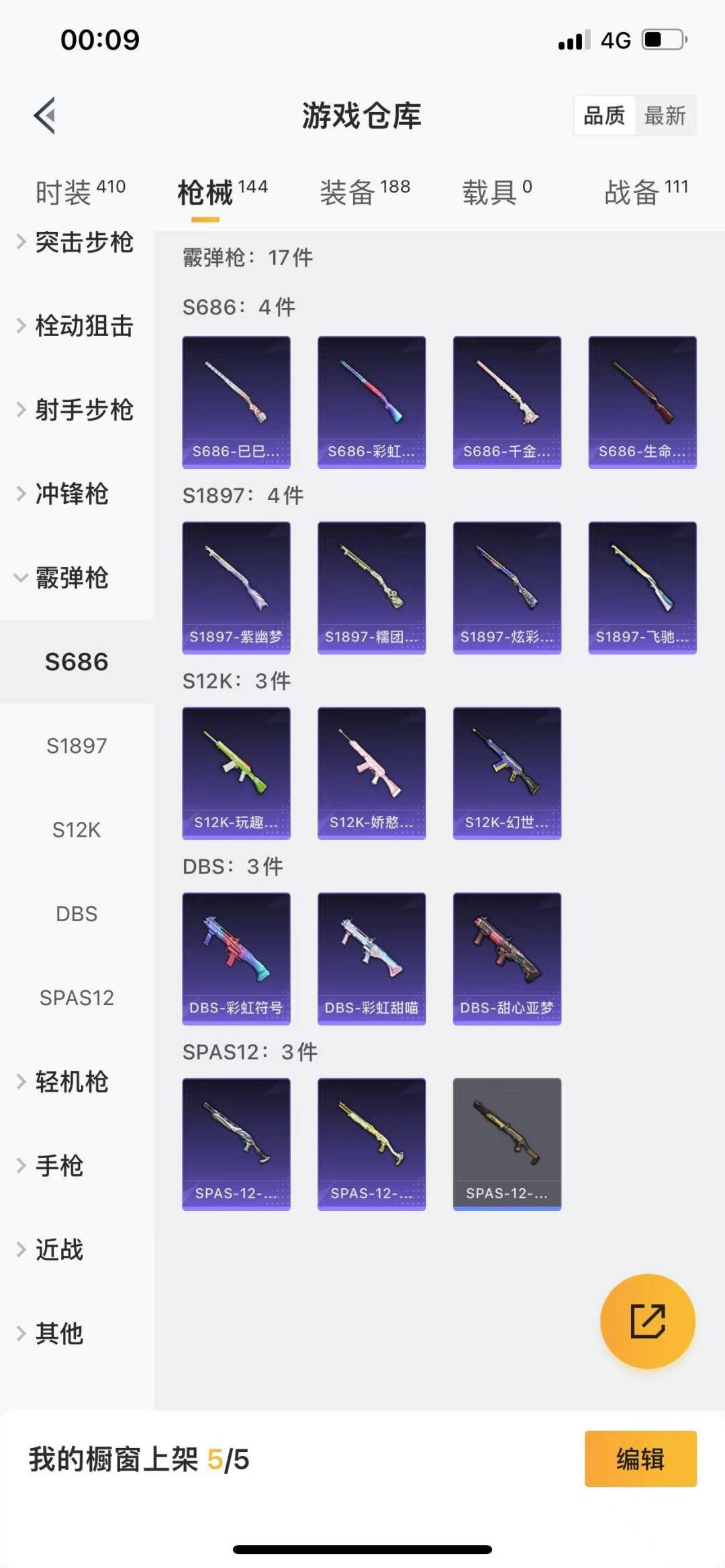This screenshot has height=1568, width=725.
Task: Sort by 最新
Action: (x=665, y=115)
